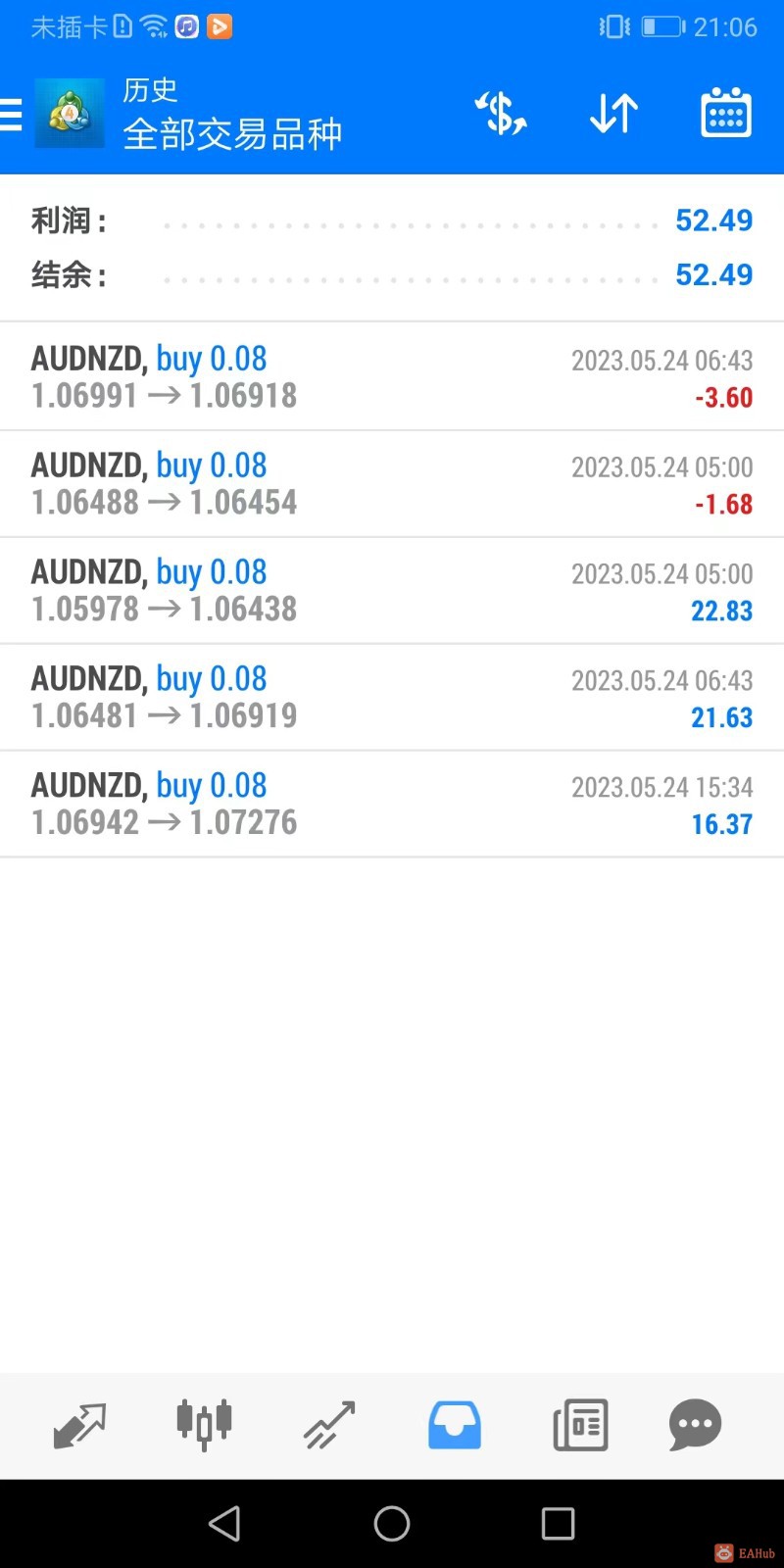Tap the currency symbol filter icon
This screenshot has width=784, height=1568.
501,114
